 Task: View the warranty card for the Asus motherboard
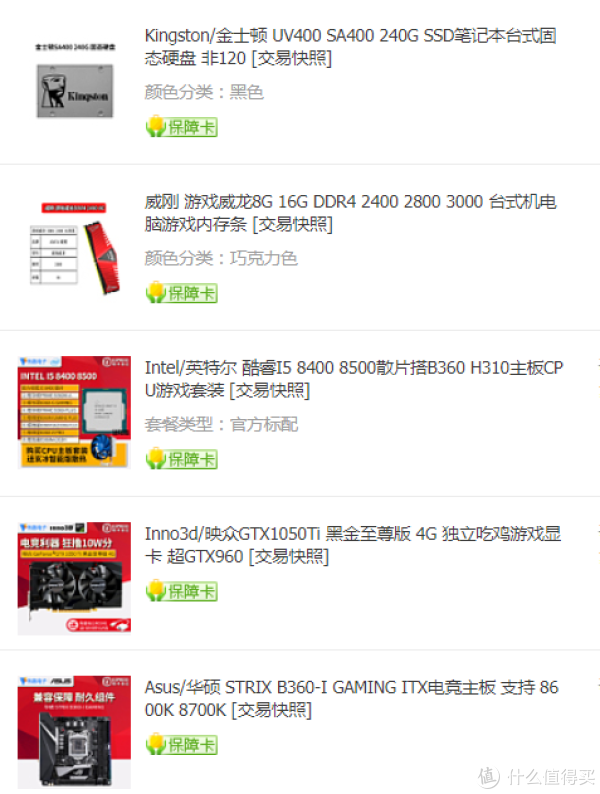click(x=181, y=745)
